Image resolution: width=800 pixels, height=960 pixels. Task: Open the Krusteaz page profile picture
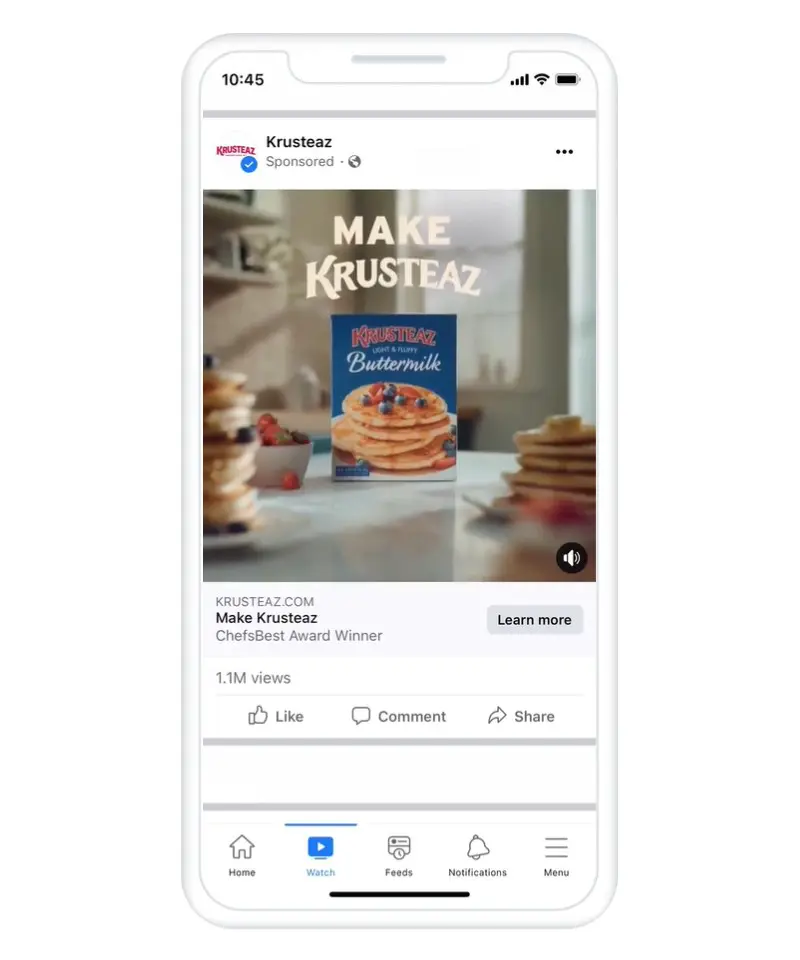tap(234, 152)
